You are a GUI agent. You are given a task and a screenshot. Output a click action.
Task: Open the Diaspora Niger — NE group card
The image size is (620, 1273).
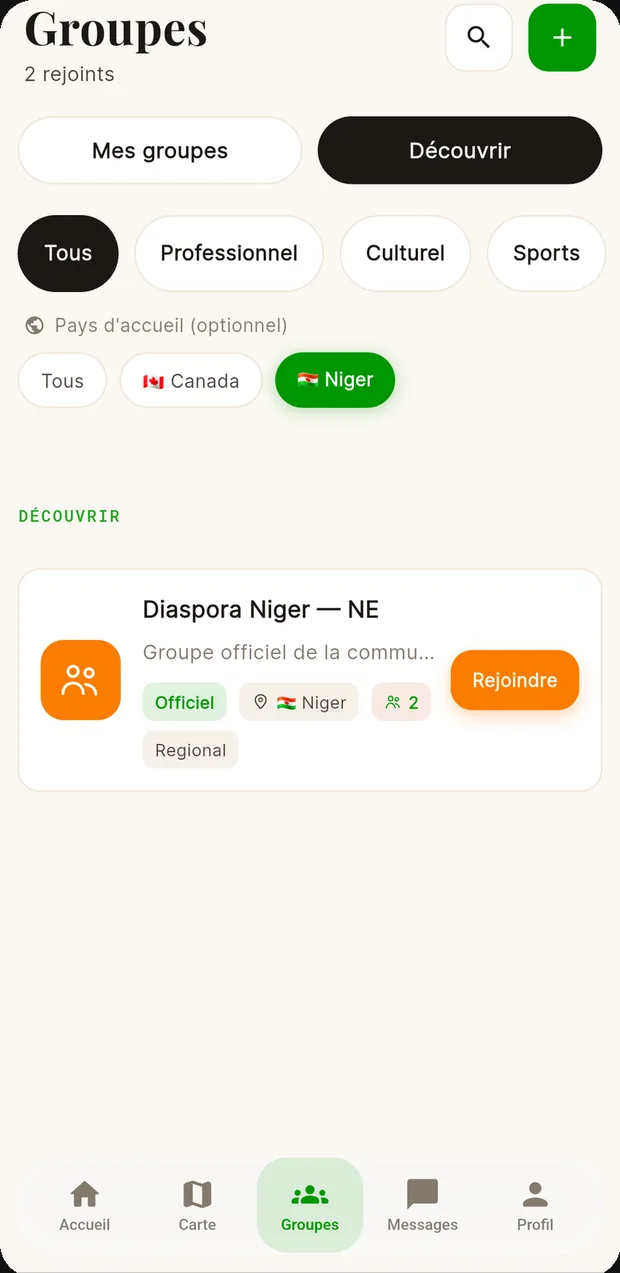click(x=310, y=680)
